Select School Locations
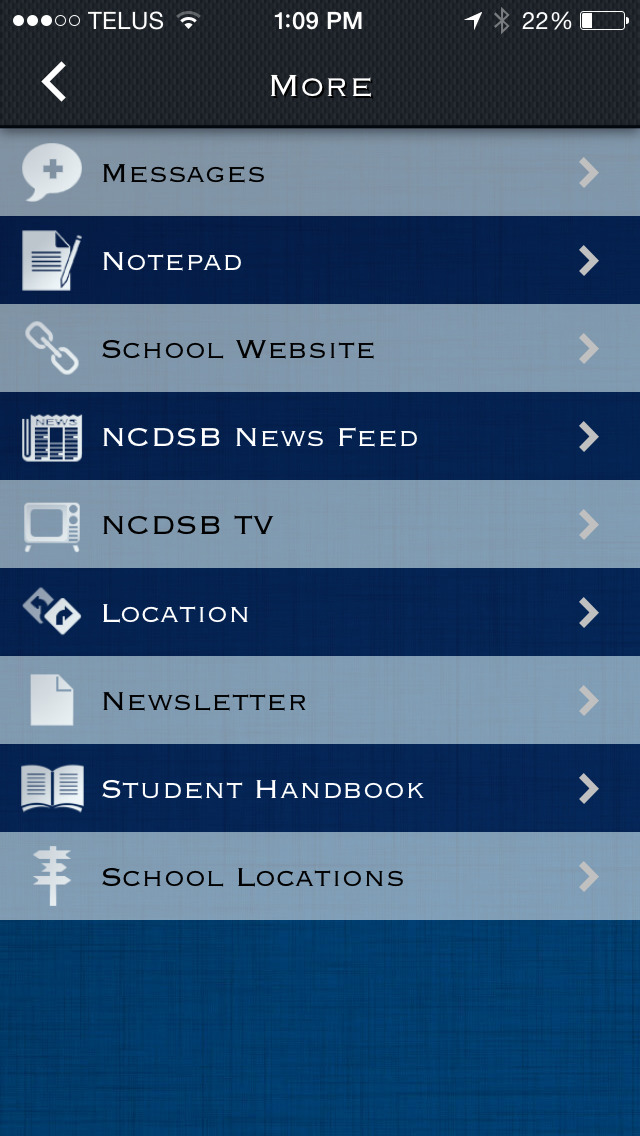The width and height of the screenshot is (640, 1136). coord(320,877)
